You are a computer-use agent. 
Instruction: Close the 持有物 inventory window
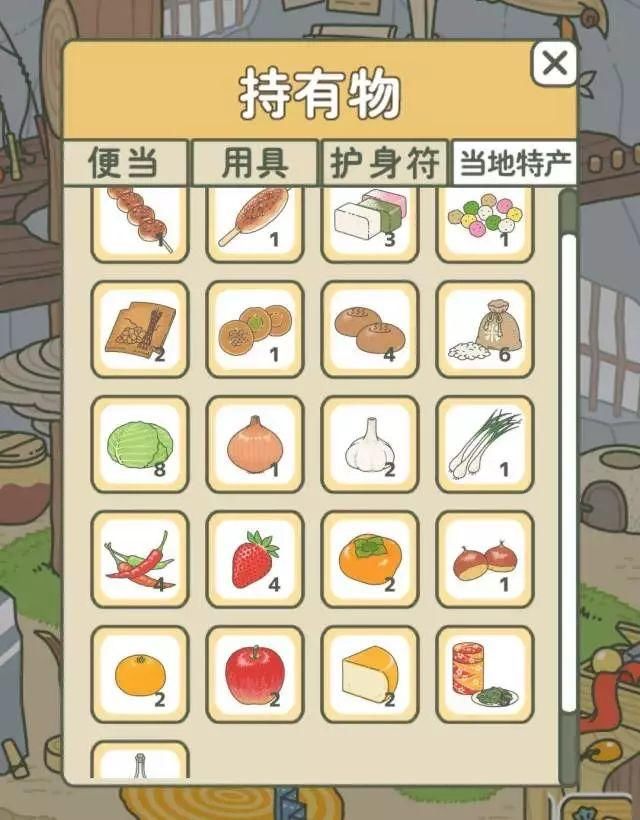click(554, 66)
